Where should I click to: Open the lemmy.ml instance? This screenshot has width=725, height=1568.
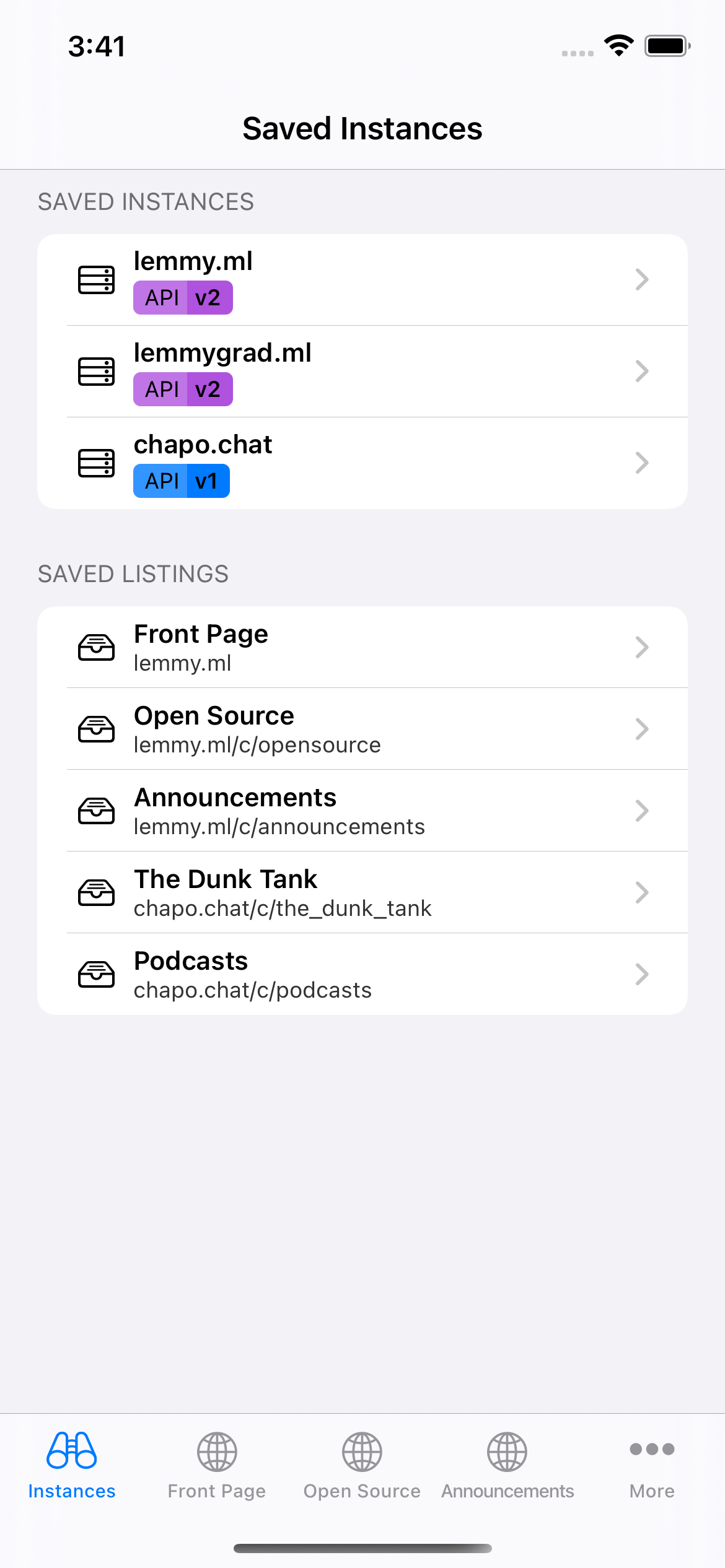[x=362, y=280]
